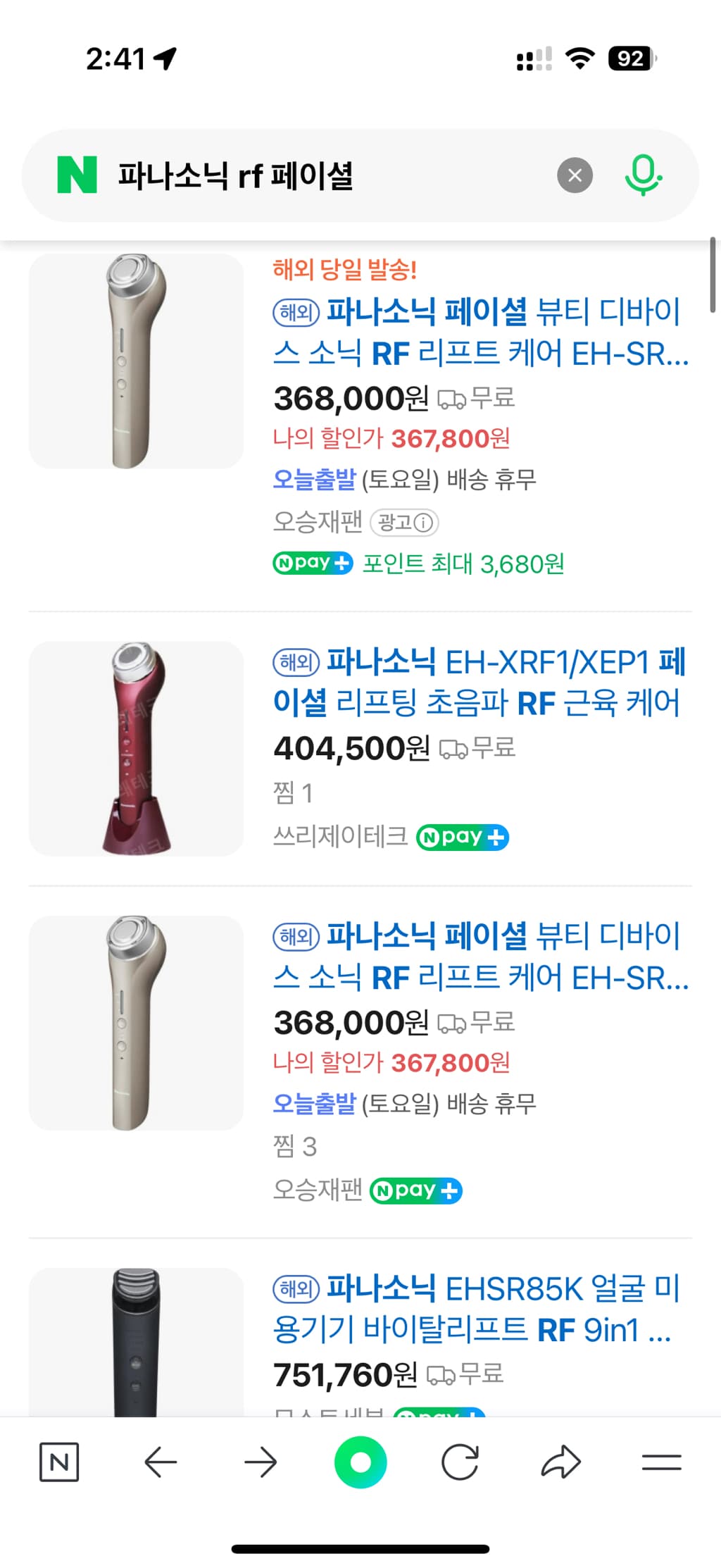Tap the refresh icon in bottom bar

461,1463
